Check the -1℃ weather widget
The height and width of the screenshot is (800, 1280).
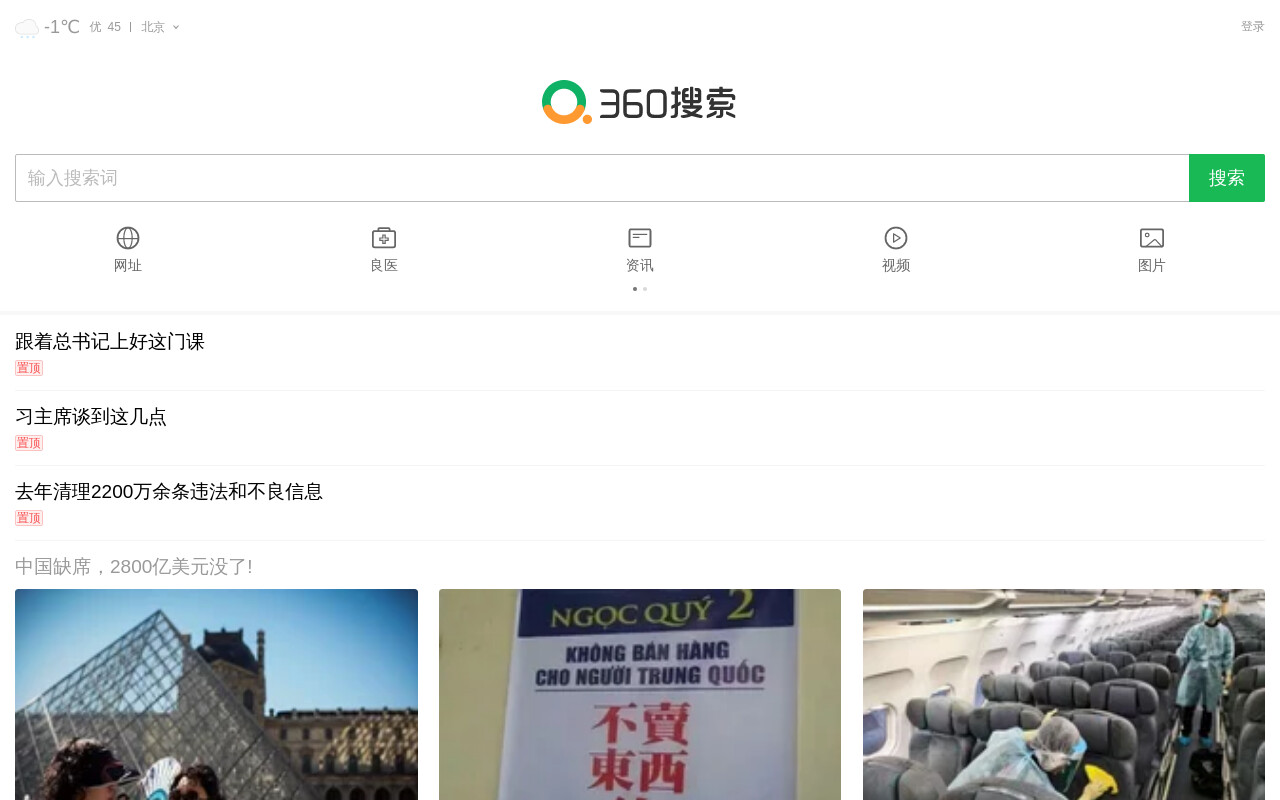point(48,27)
